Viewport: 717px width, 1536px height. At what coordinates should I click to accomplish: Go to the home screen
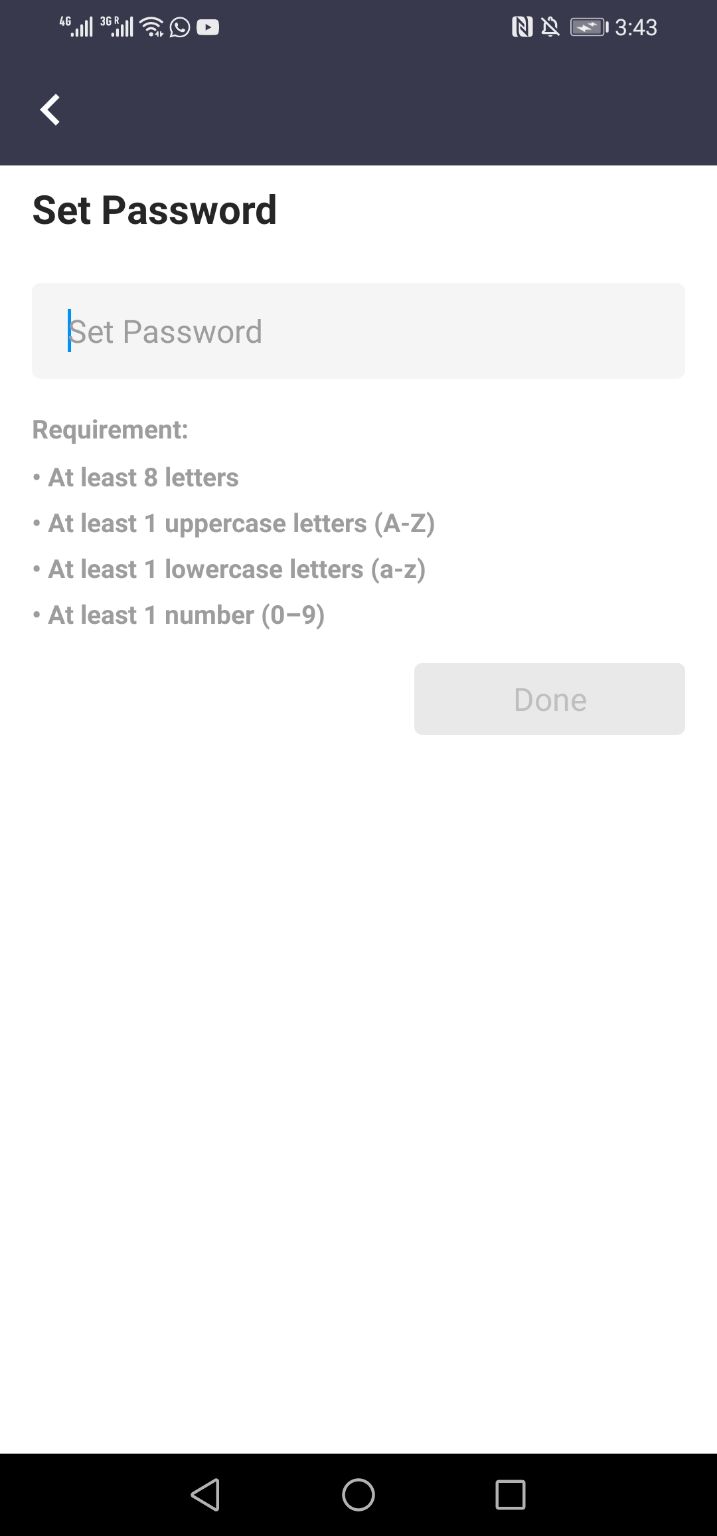click(358, 1495)
